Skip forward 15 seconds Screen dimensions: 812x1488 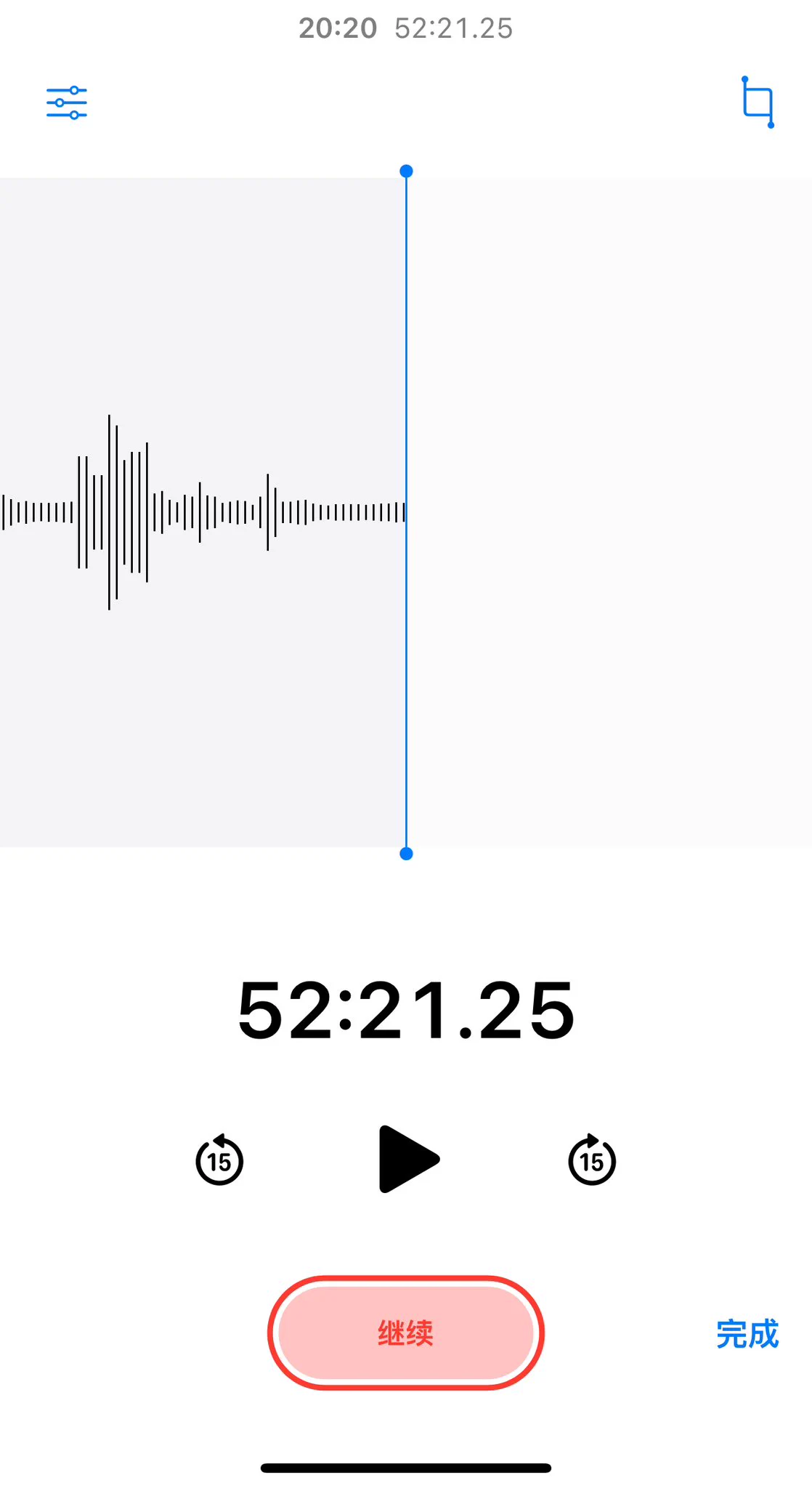pos(592,1160)
